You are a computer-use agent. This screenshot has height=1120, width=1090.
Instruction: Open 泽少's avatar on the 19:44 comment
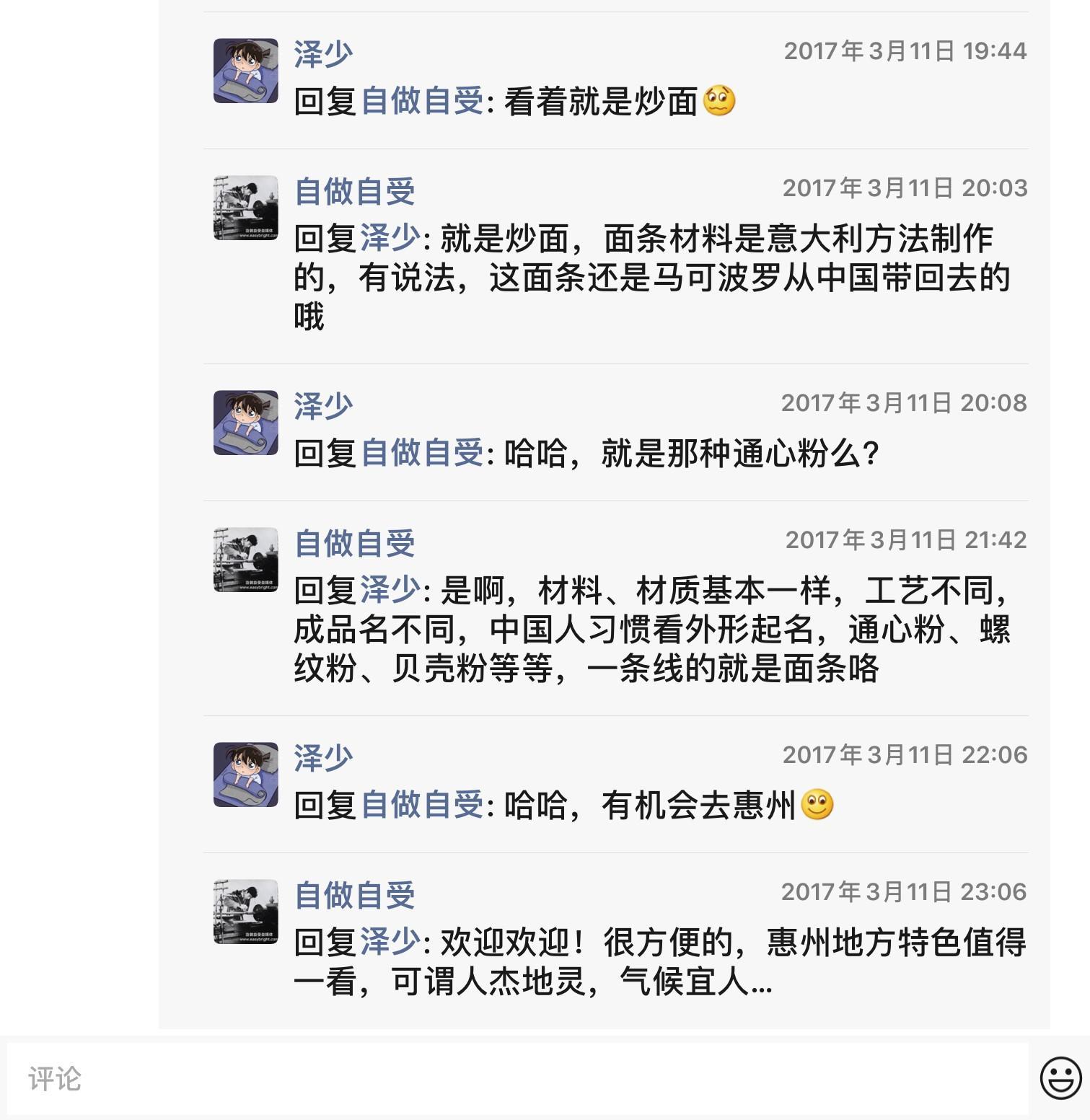246,71
